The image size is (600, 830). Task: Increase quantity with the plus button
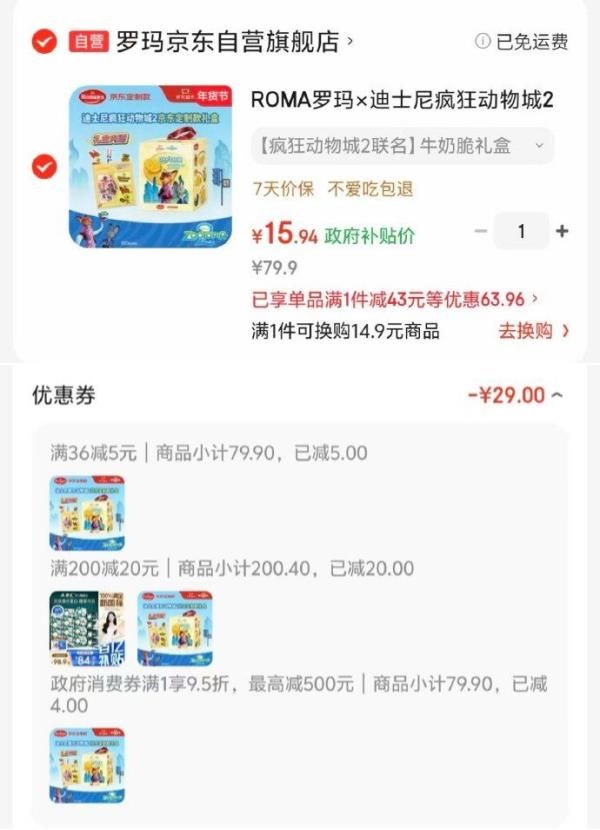[562, 231]
